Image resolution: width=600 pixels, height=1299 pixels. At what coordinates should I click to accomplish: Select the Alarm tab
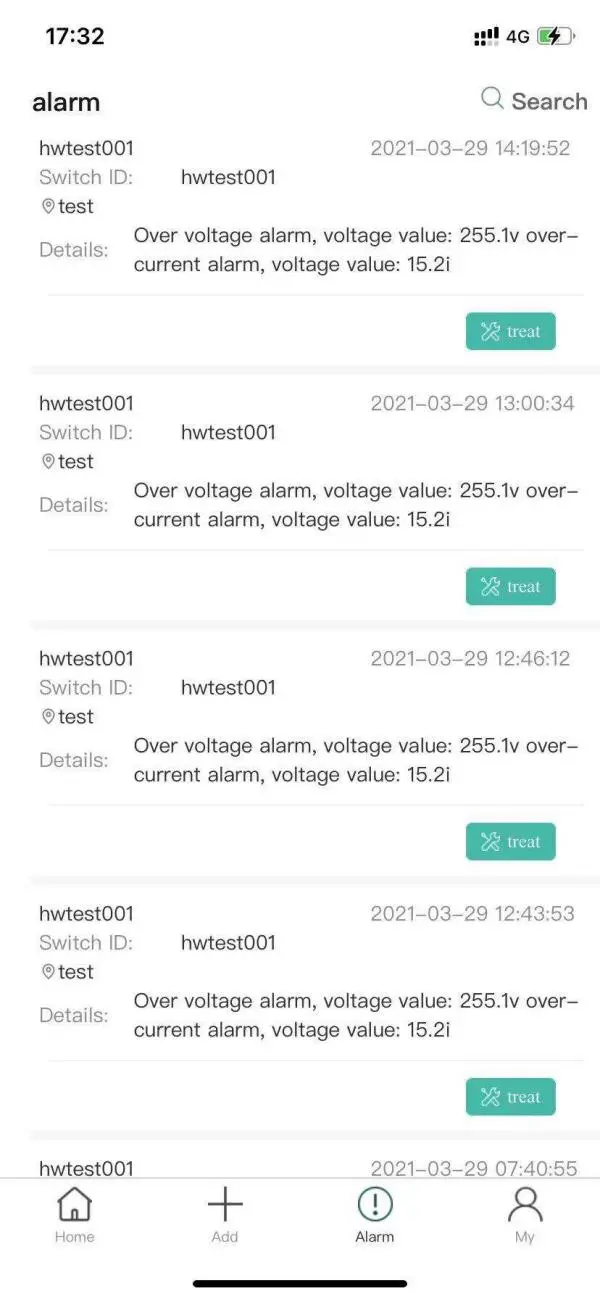(x=375, y=1215)
